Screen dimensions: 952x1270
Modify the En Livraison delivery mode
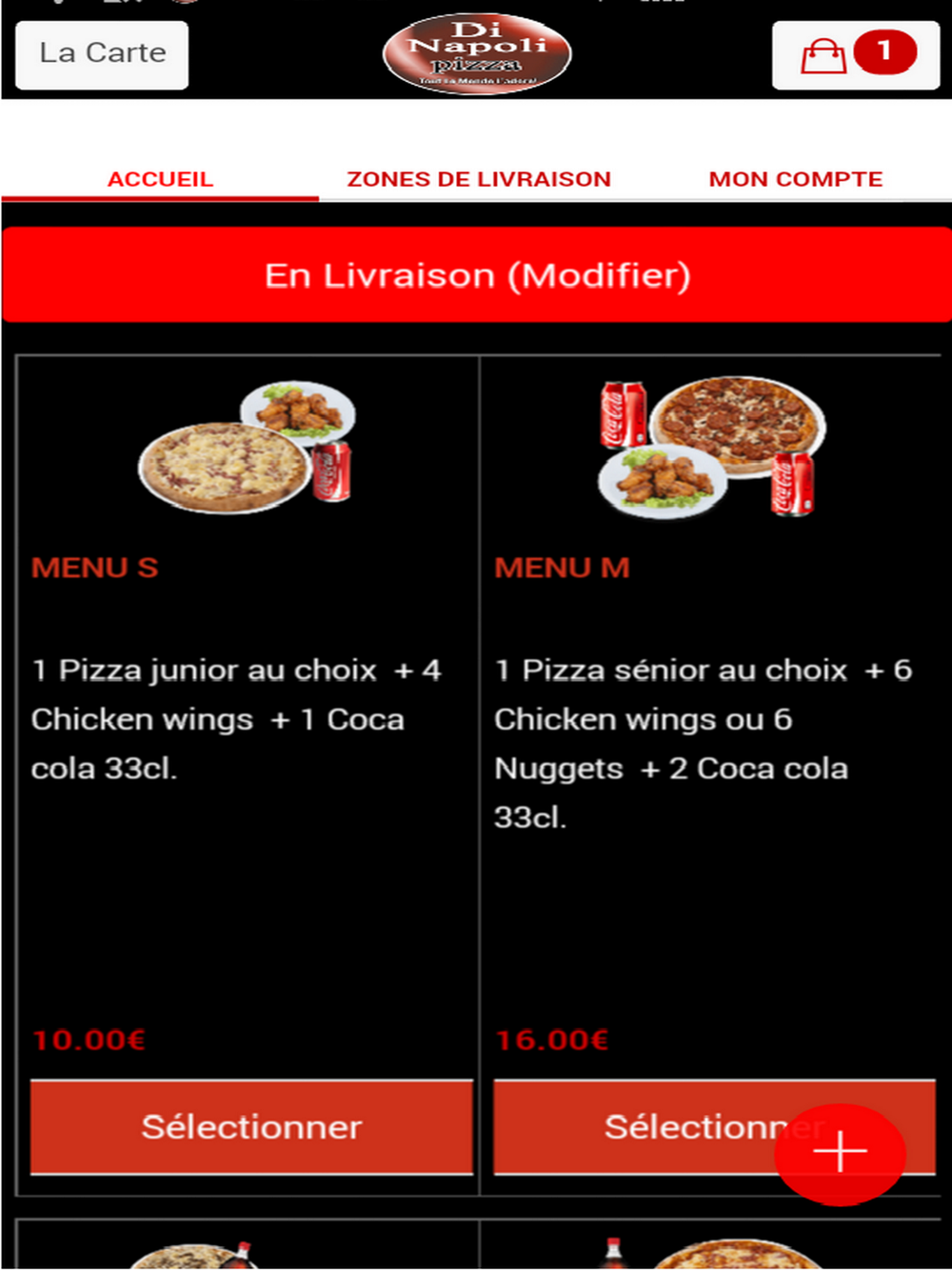(x=477, y=276)
